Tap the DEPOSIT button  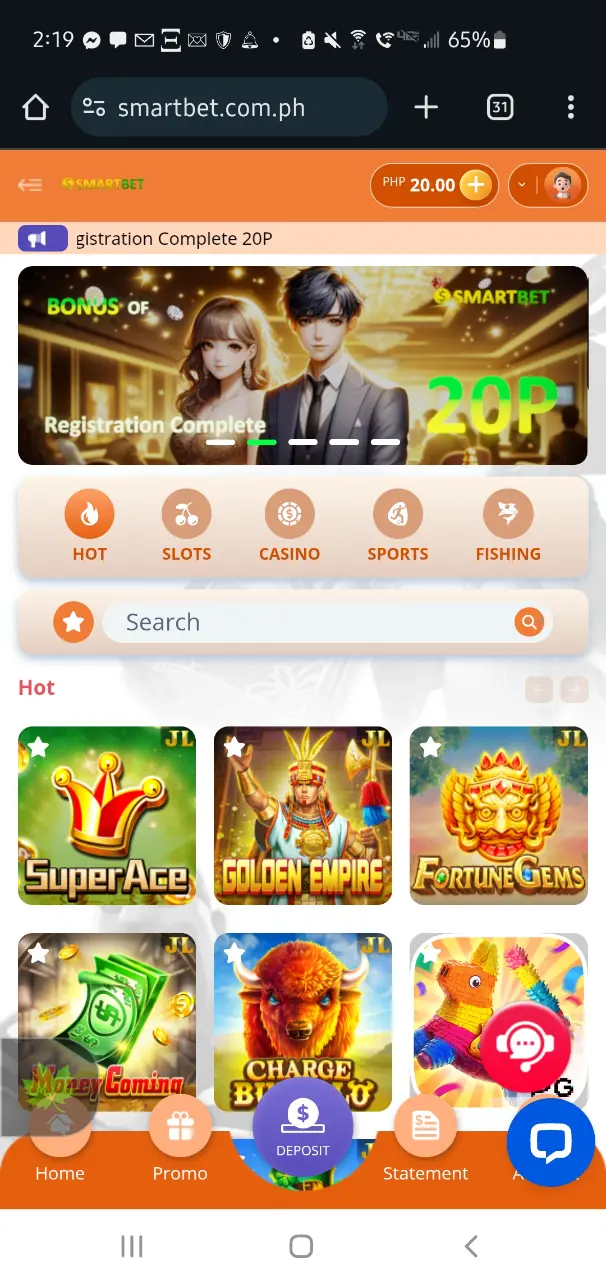[302, 1127]
